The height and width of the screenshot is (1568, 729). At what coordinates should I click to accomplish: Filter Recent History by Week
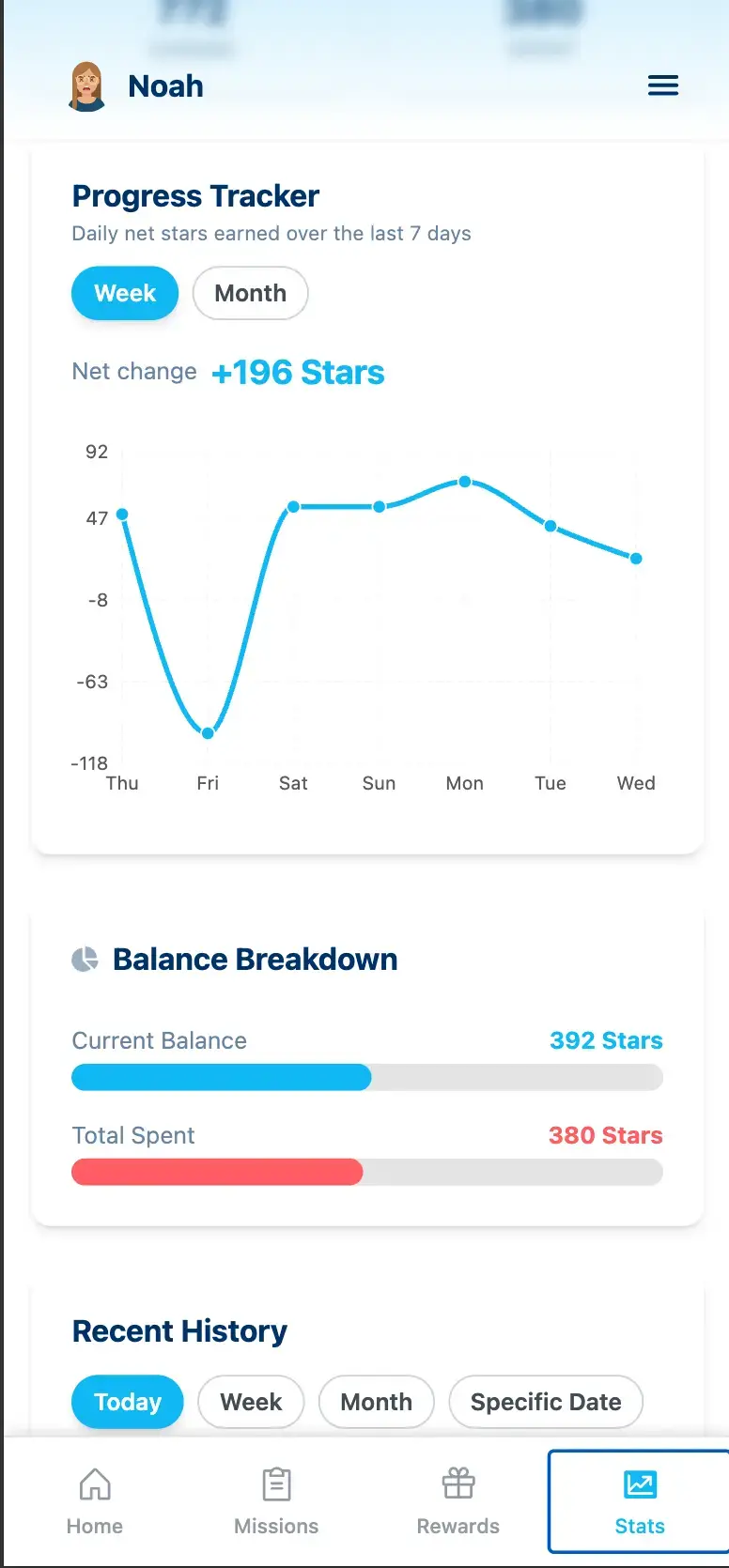[251, 1402]
